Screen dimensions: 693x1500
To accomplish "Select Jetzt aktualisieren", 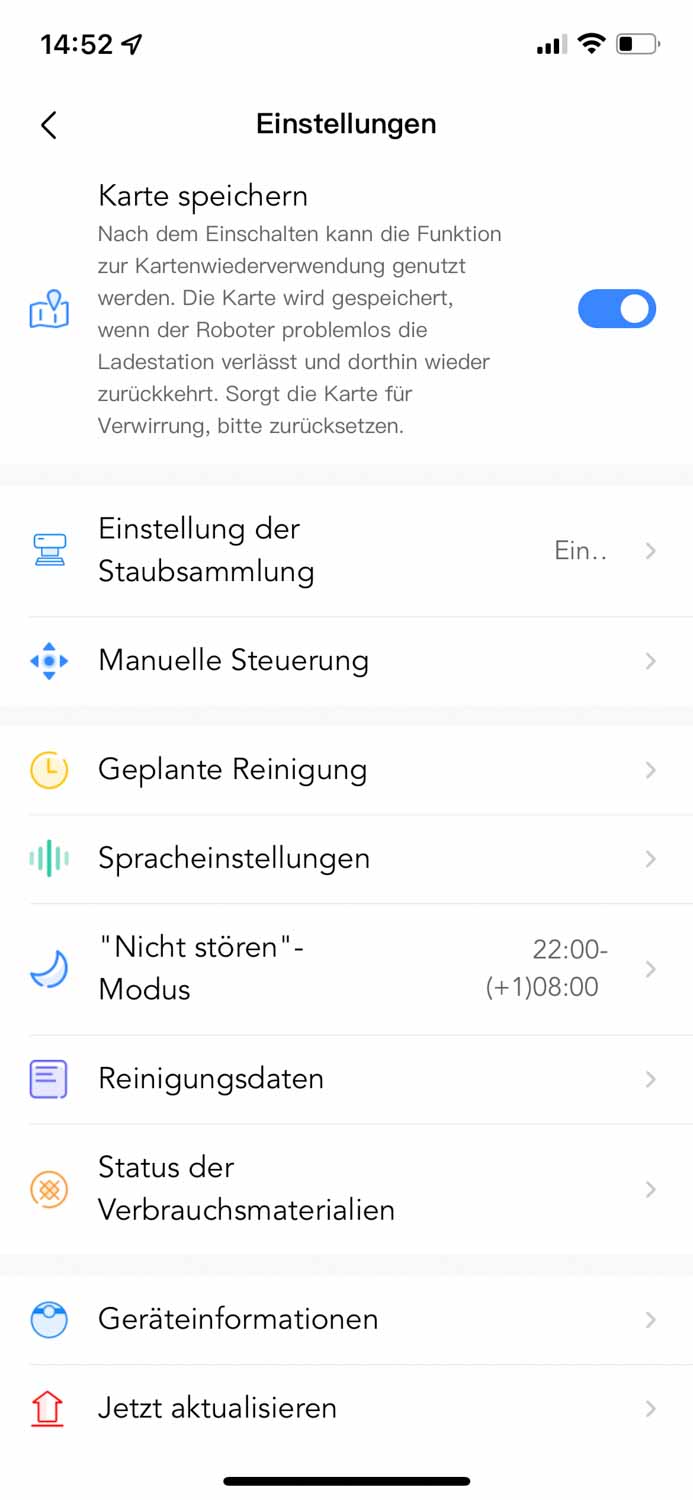I will point(346,1409).
